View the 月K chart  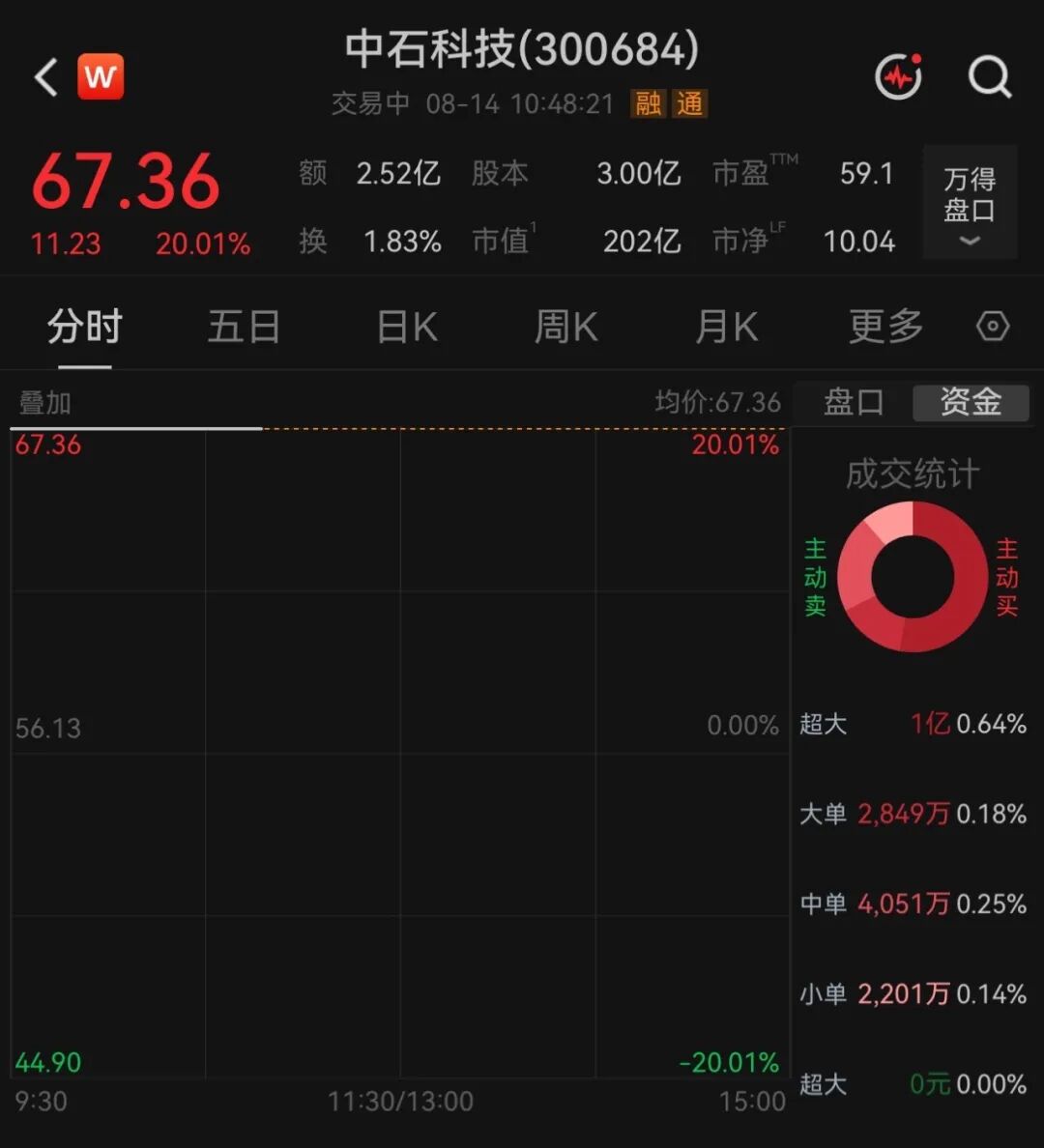tap(726, 327)
